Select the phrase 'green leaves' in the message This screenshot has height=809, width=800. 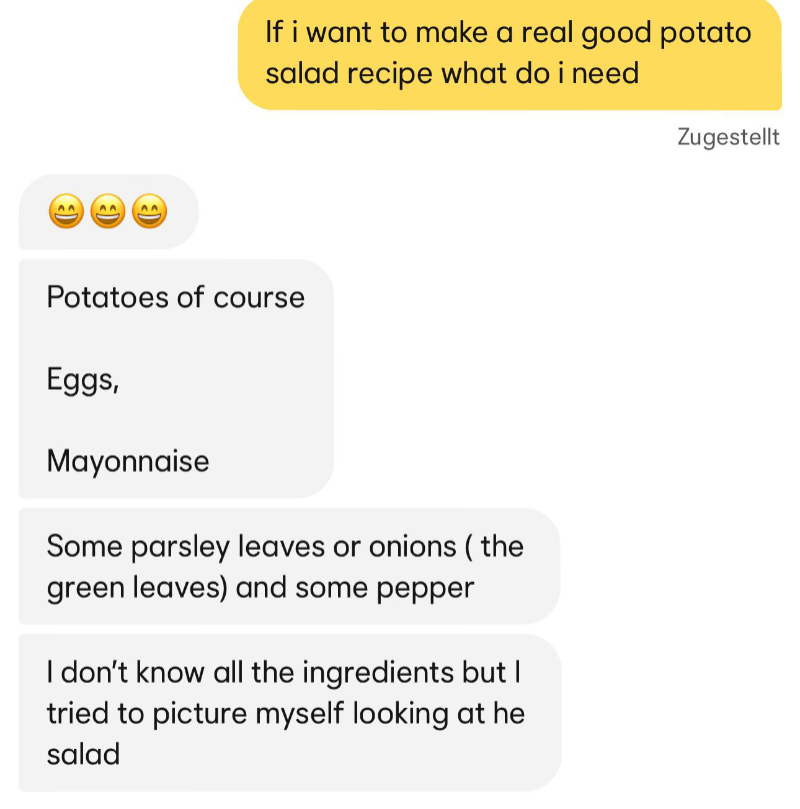pyautogui.click(x=133, y=587)
